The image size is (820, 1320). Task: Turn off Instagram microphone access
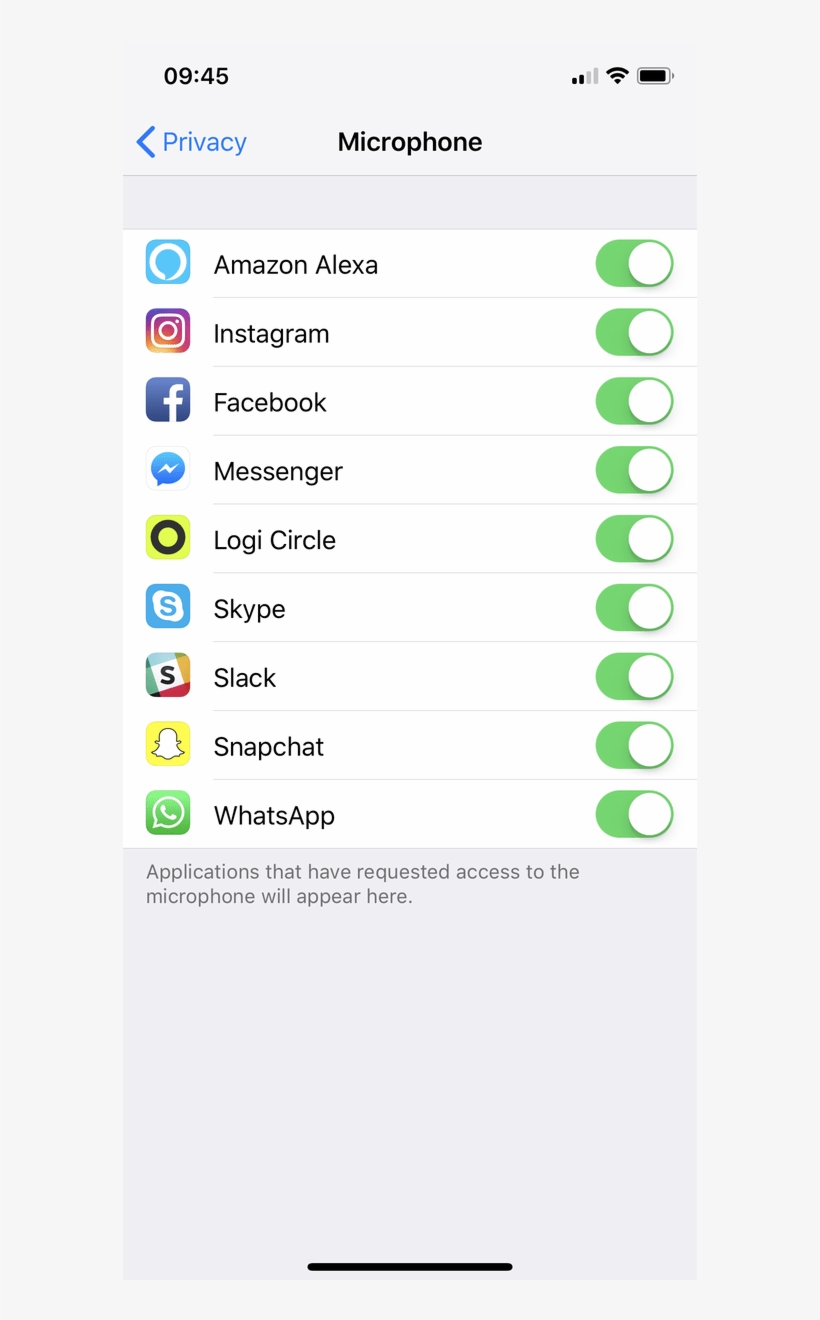point(634,333)
